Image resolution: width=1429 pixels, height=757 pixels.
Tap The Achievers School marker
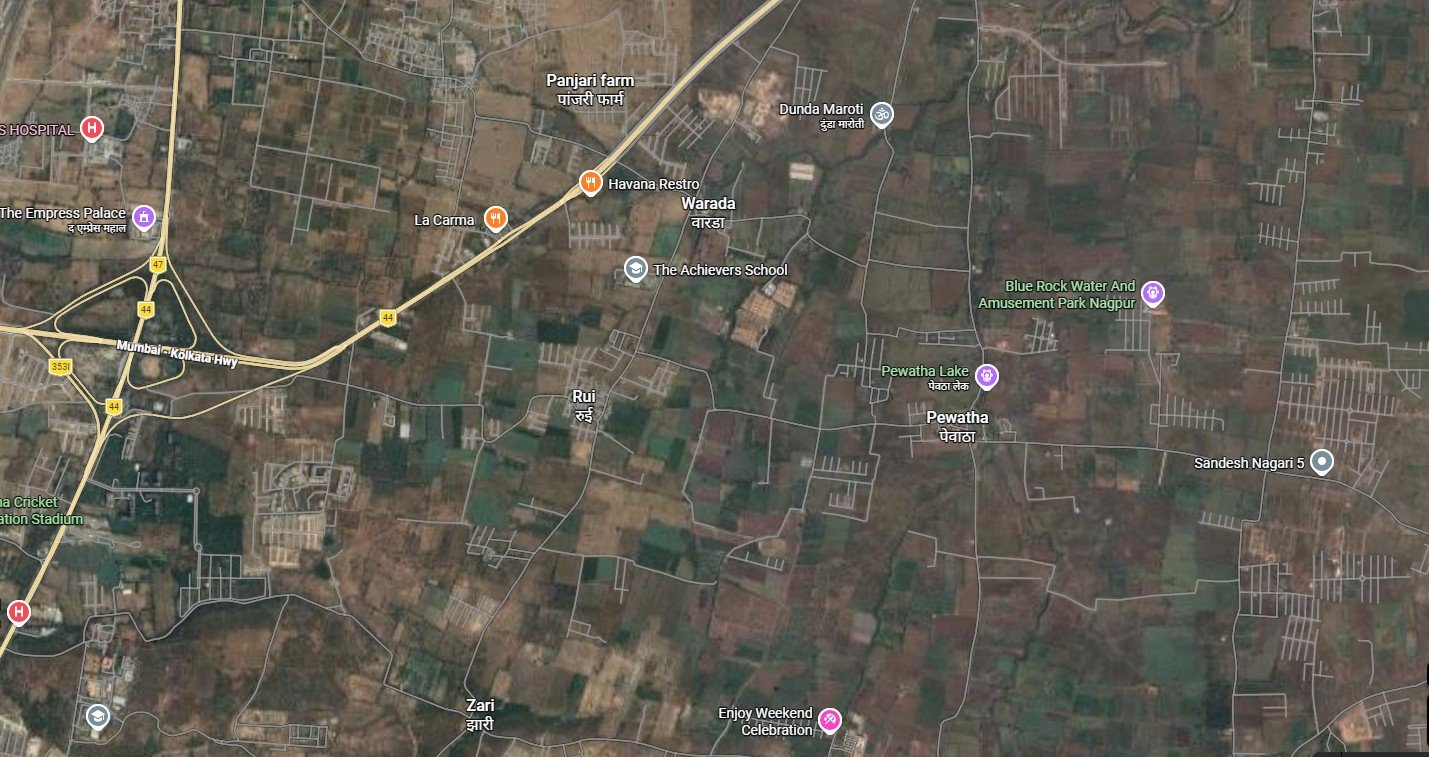pyautogui.click(x=634, y=268)
